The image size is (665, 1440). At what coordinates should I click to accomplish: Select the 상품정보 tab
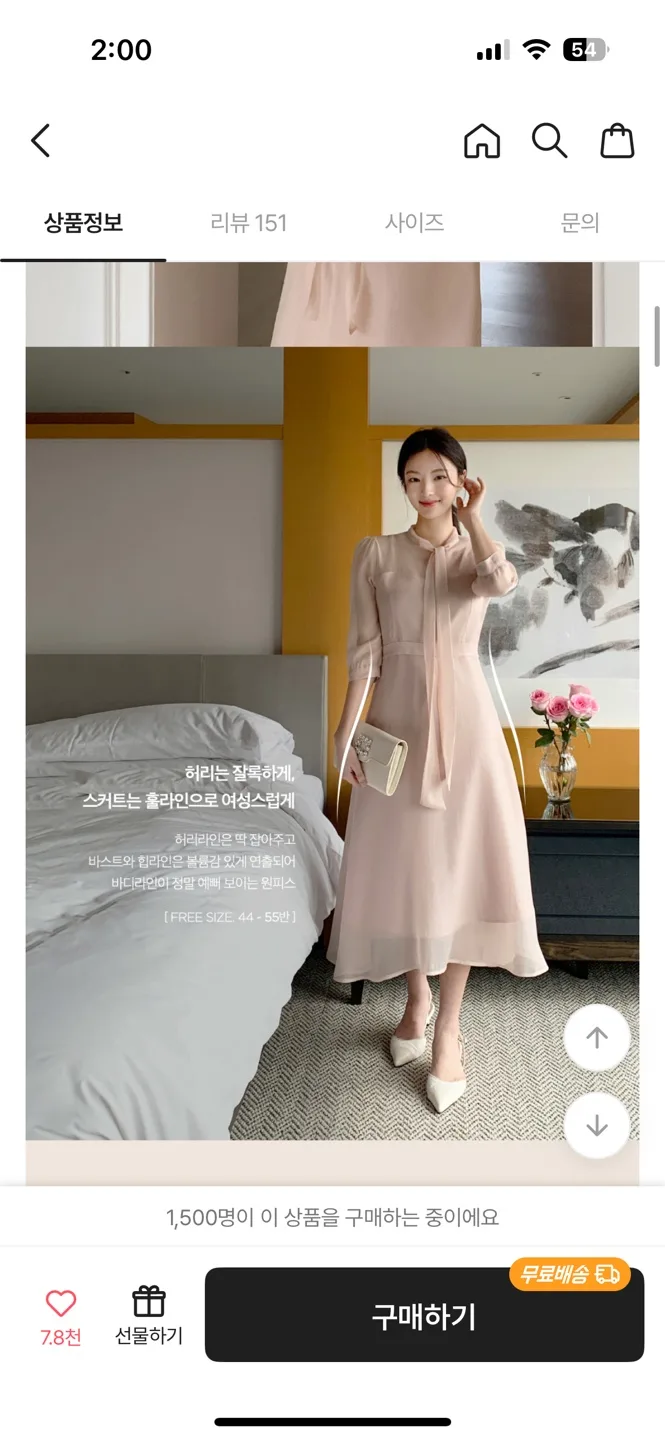pyautogui.click(x=83, y=223)
